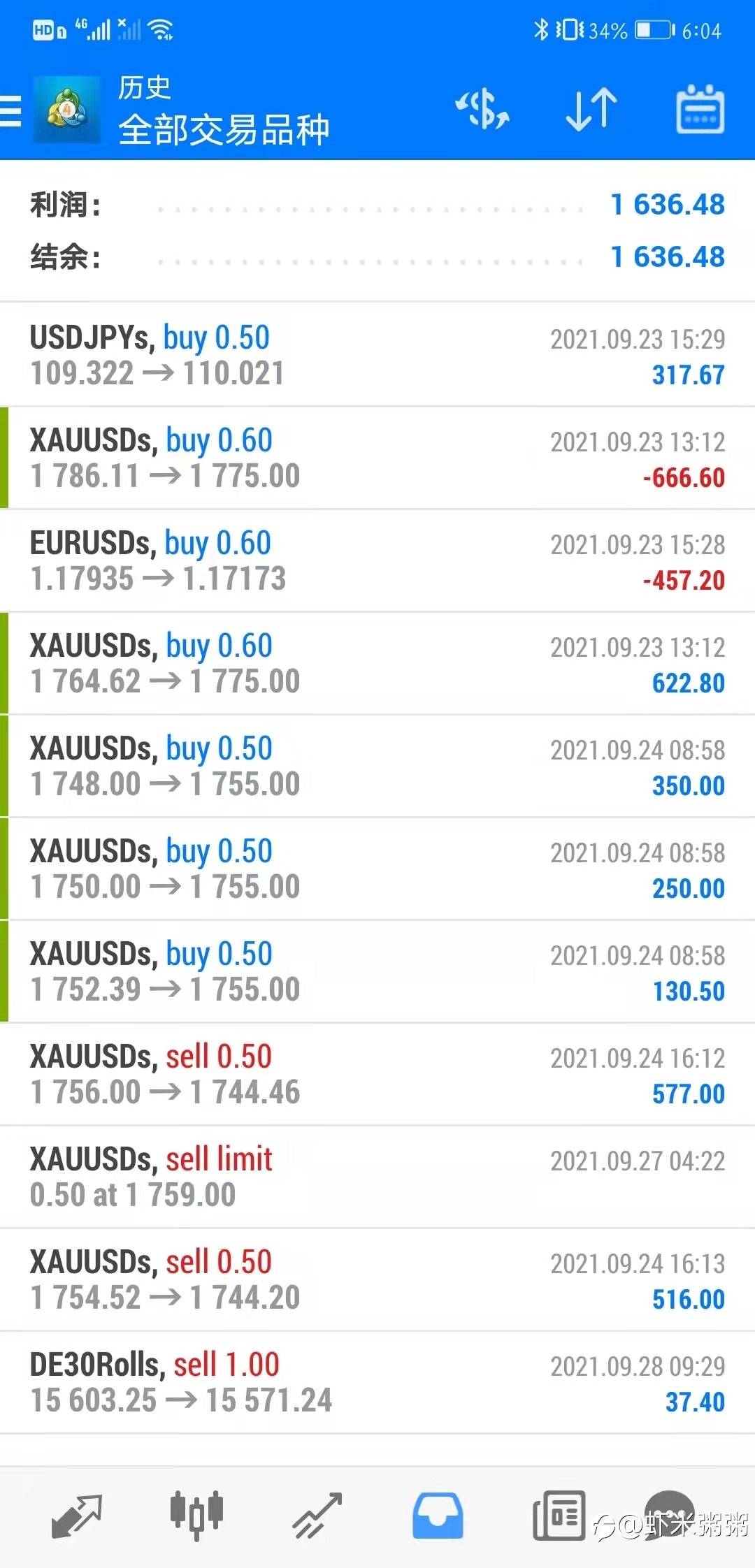
Task: Open the USDJPYs buy 0.50 trade
Action: (377, 356)
